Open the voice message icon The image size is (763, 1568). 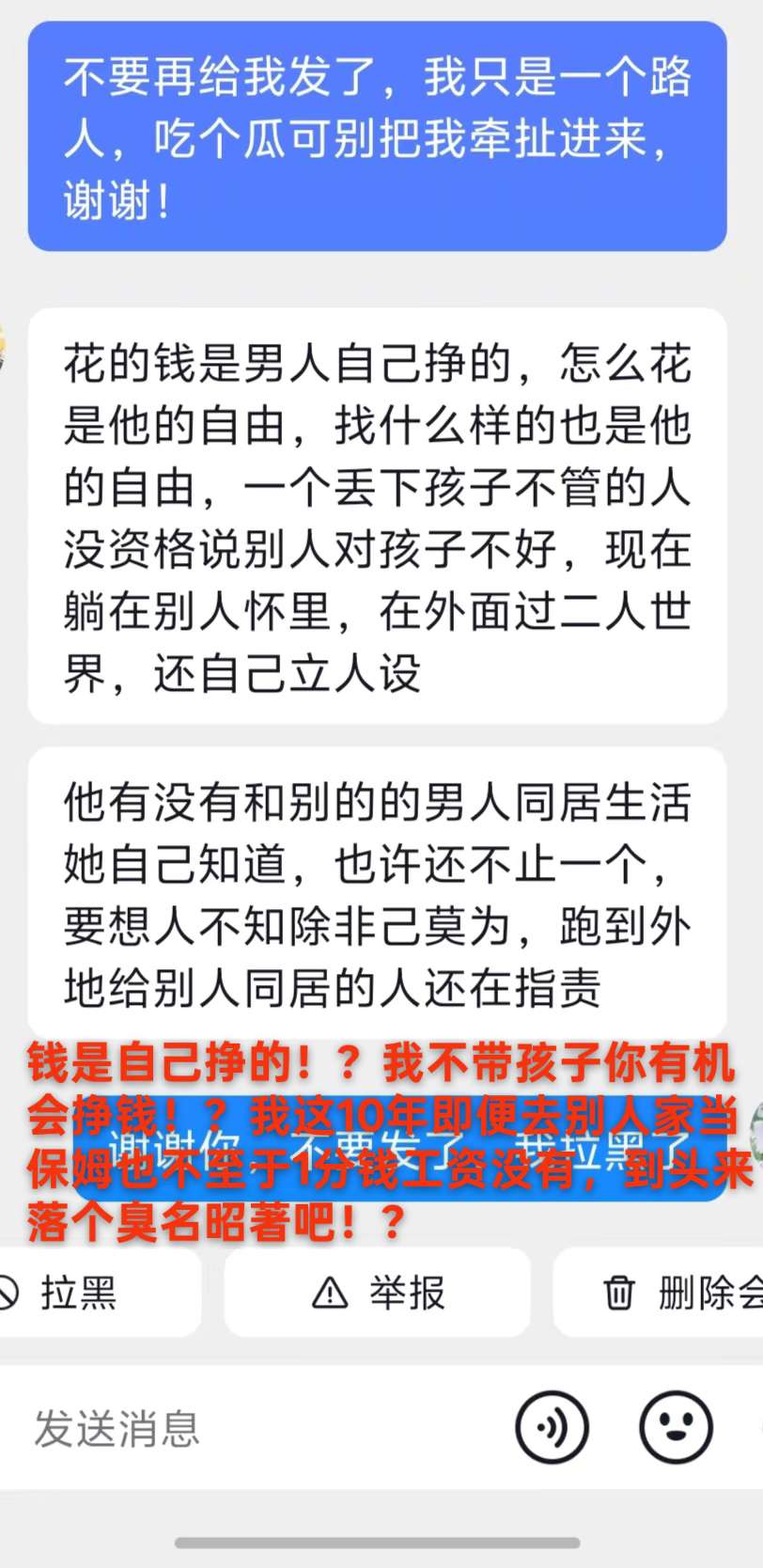552,1427
